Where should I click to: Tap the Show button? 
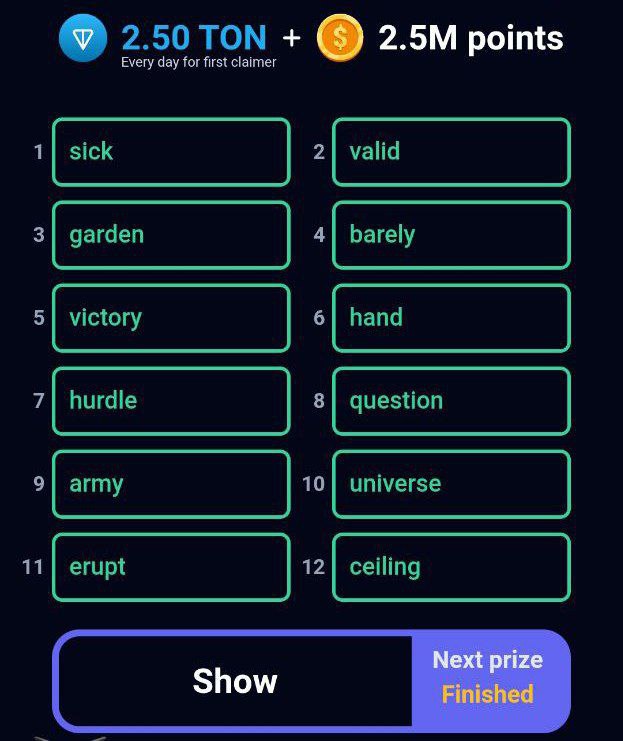pos(235,681)
